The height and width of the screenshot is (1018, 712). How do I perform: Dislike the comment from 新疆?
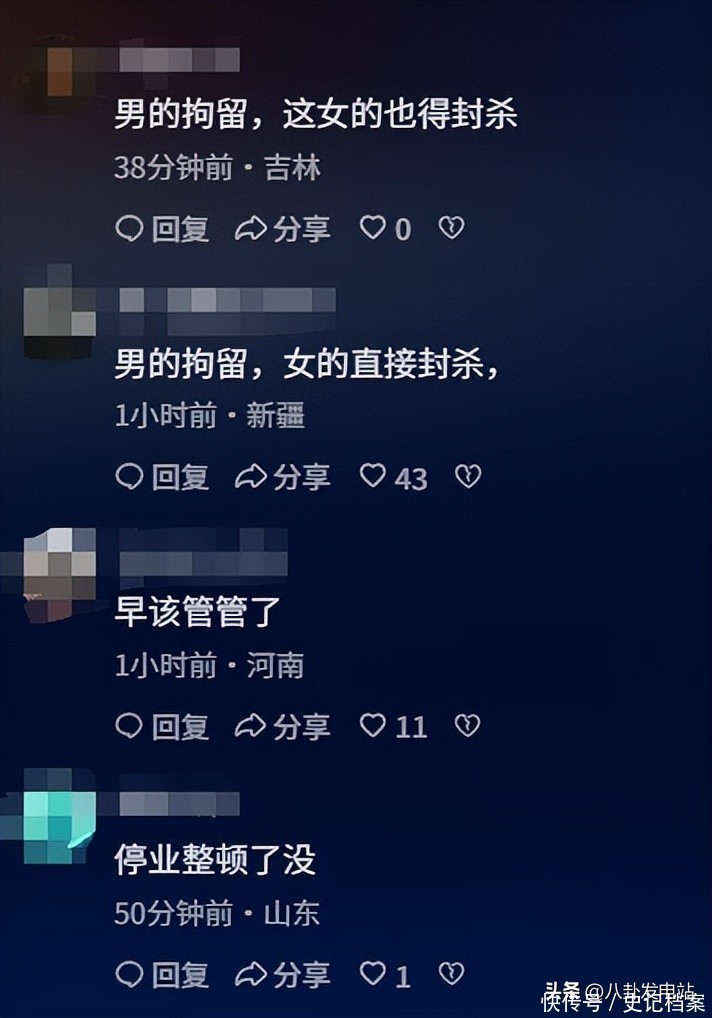tap(468, 477)
